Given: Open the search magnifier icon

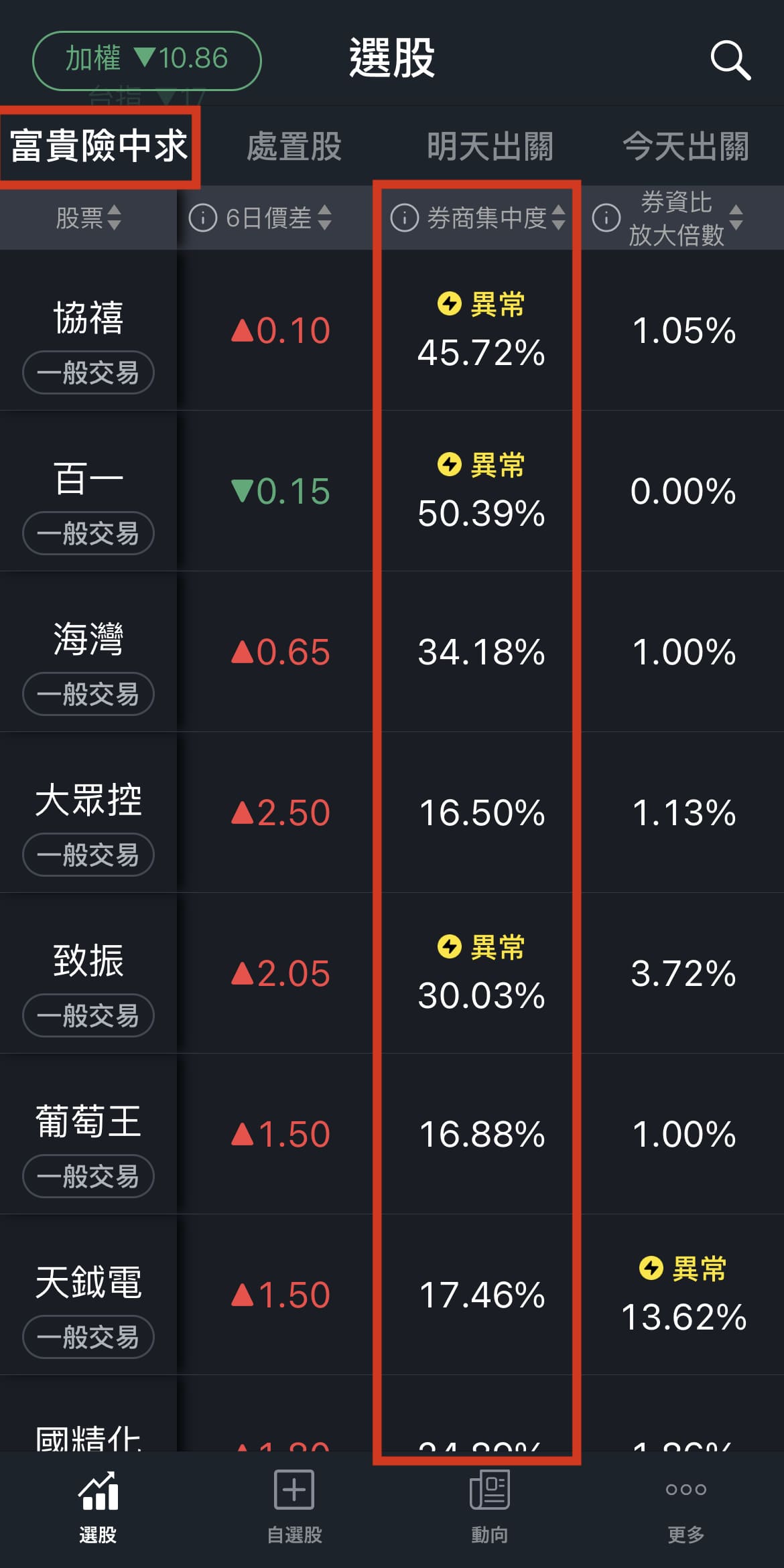Looking at the screenshot, I should pos(730,60).
